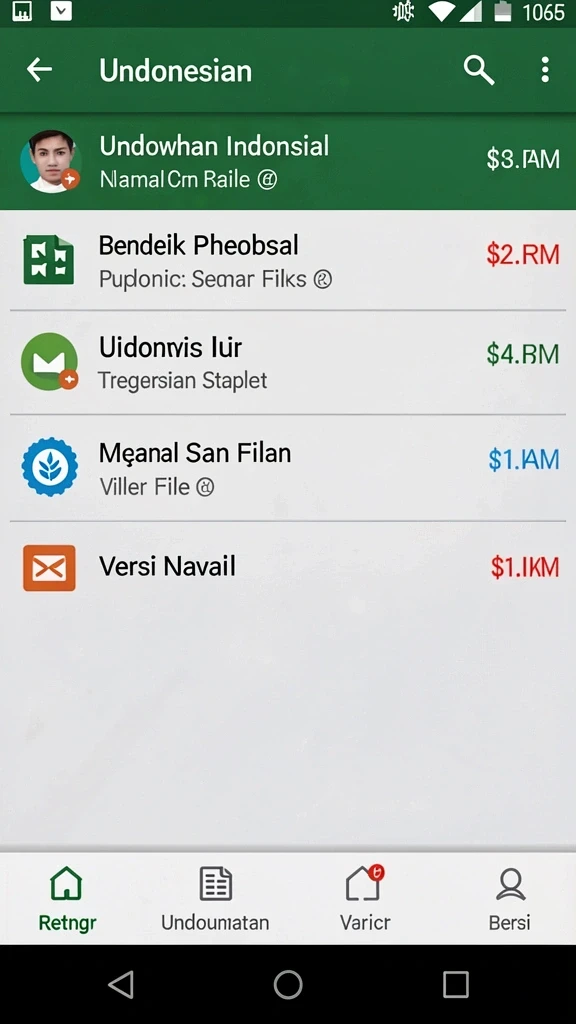Select the Uidontvis Iur row
Image resolution: width=576 pixels, height=1024 pixels.
[288, 362]
